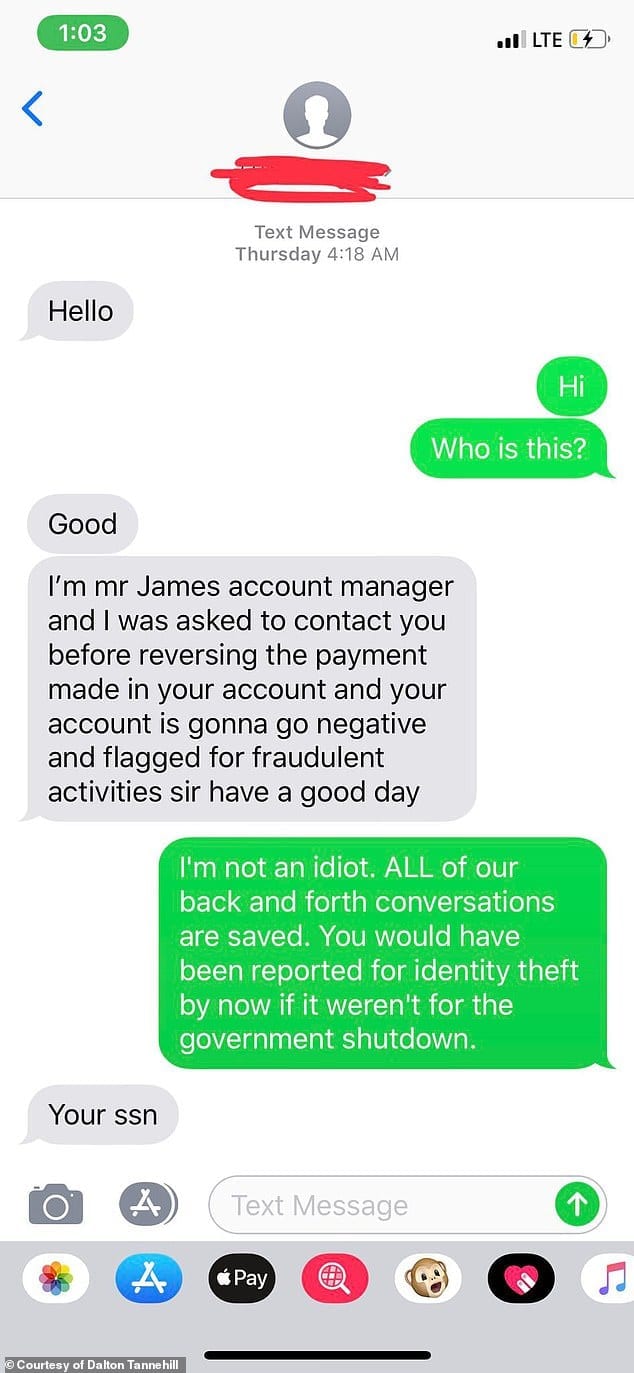Screen dimensions: 634x1373
Task: Open the images search globe app
Action: [334, 1278]
